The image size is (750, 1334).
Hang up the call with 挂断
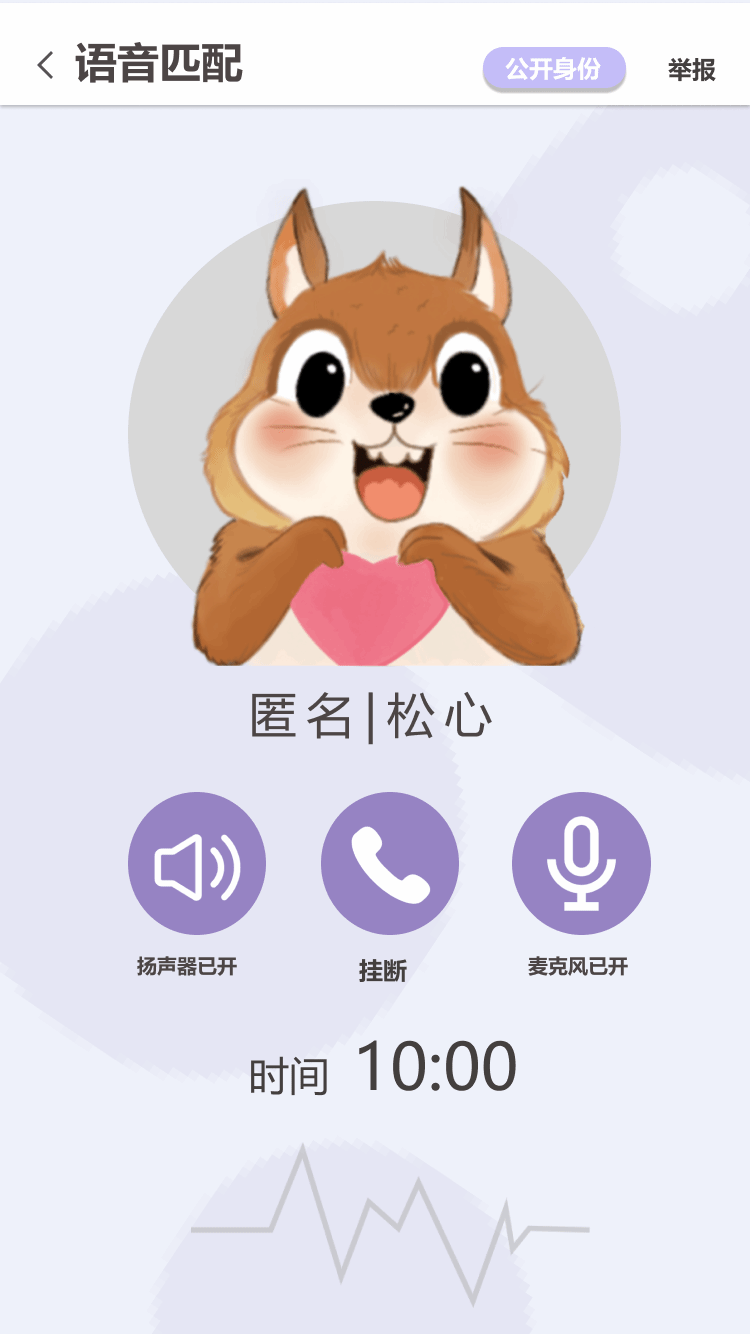click(389, 863)
